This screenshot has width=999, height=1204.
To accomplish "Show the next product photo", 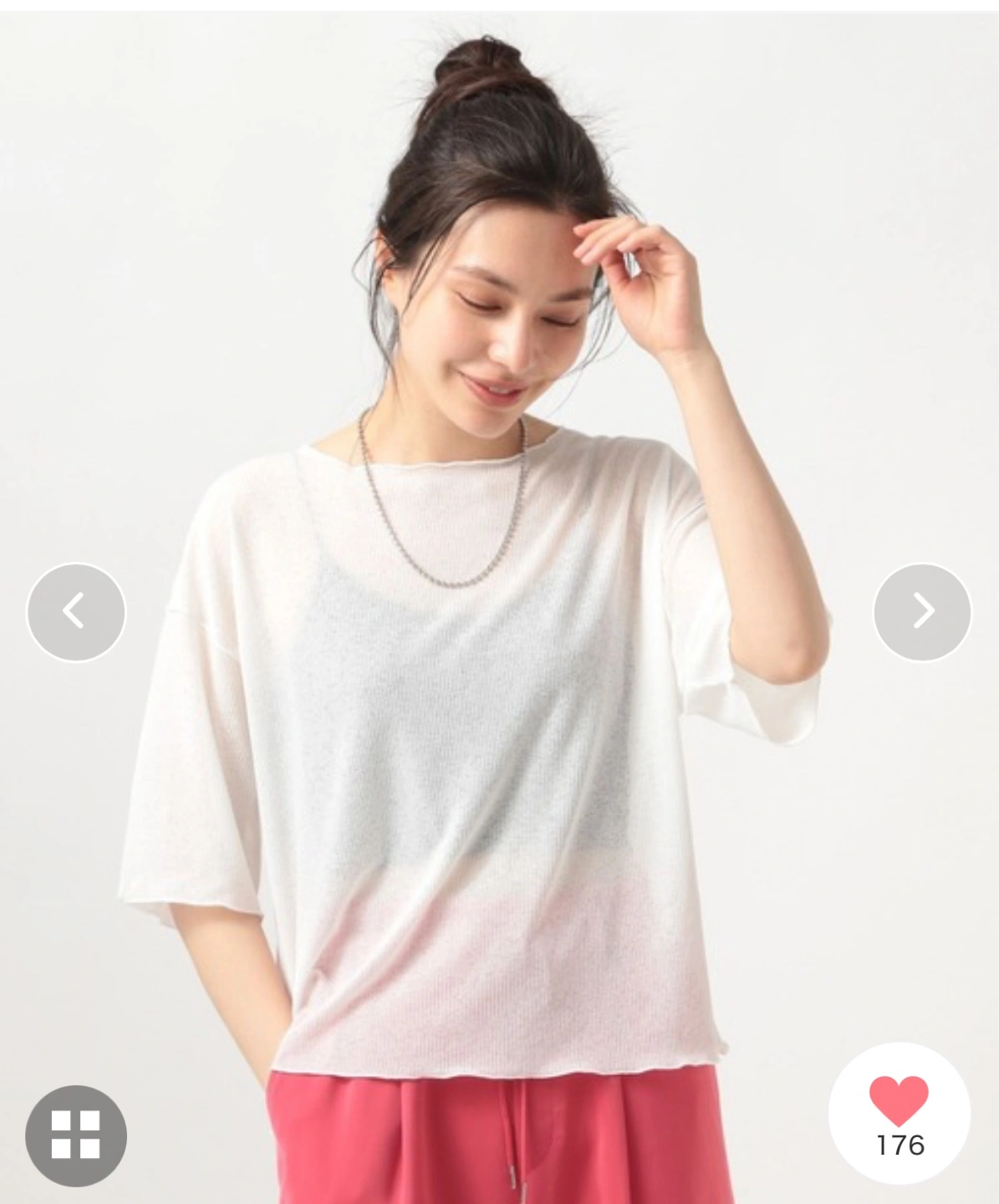I will click(922, 612).
